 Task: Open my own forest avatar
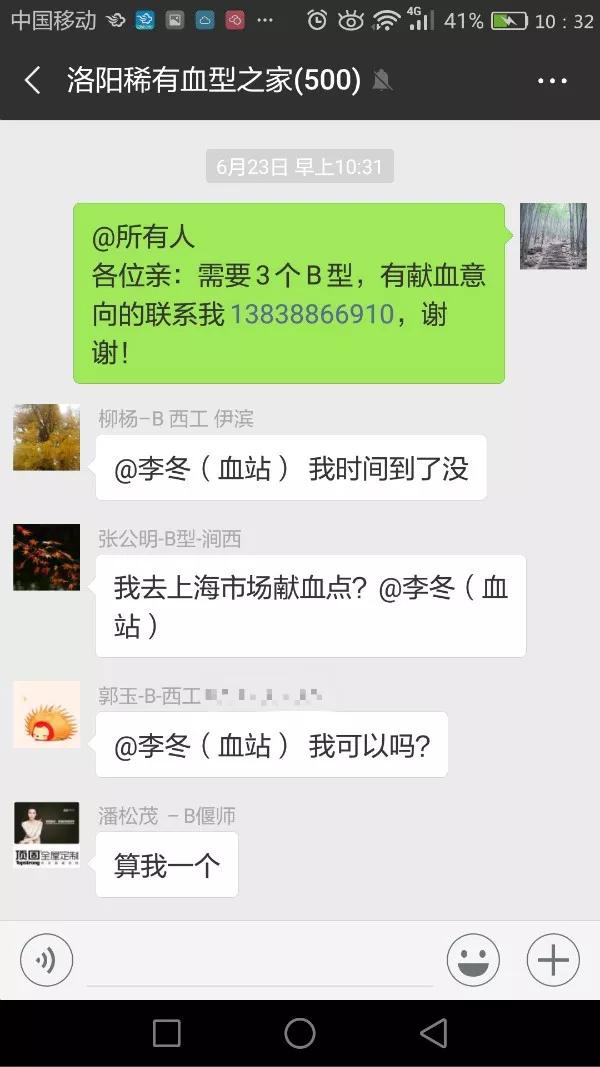click(x=553, y=236)
